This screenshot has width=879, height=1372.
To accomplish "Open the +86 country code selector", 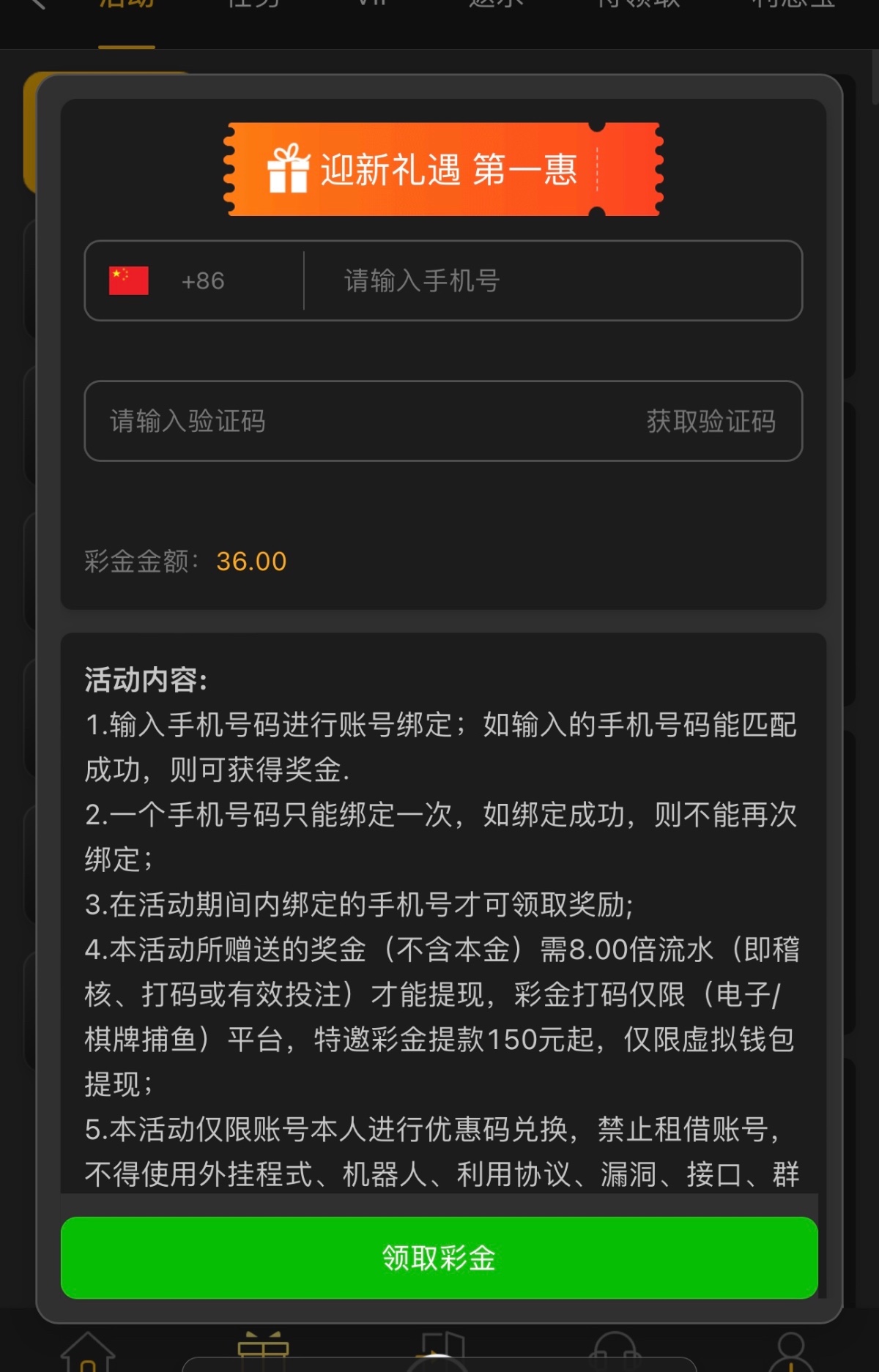I will coord(193,281).
